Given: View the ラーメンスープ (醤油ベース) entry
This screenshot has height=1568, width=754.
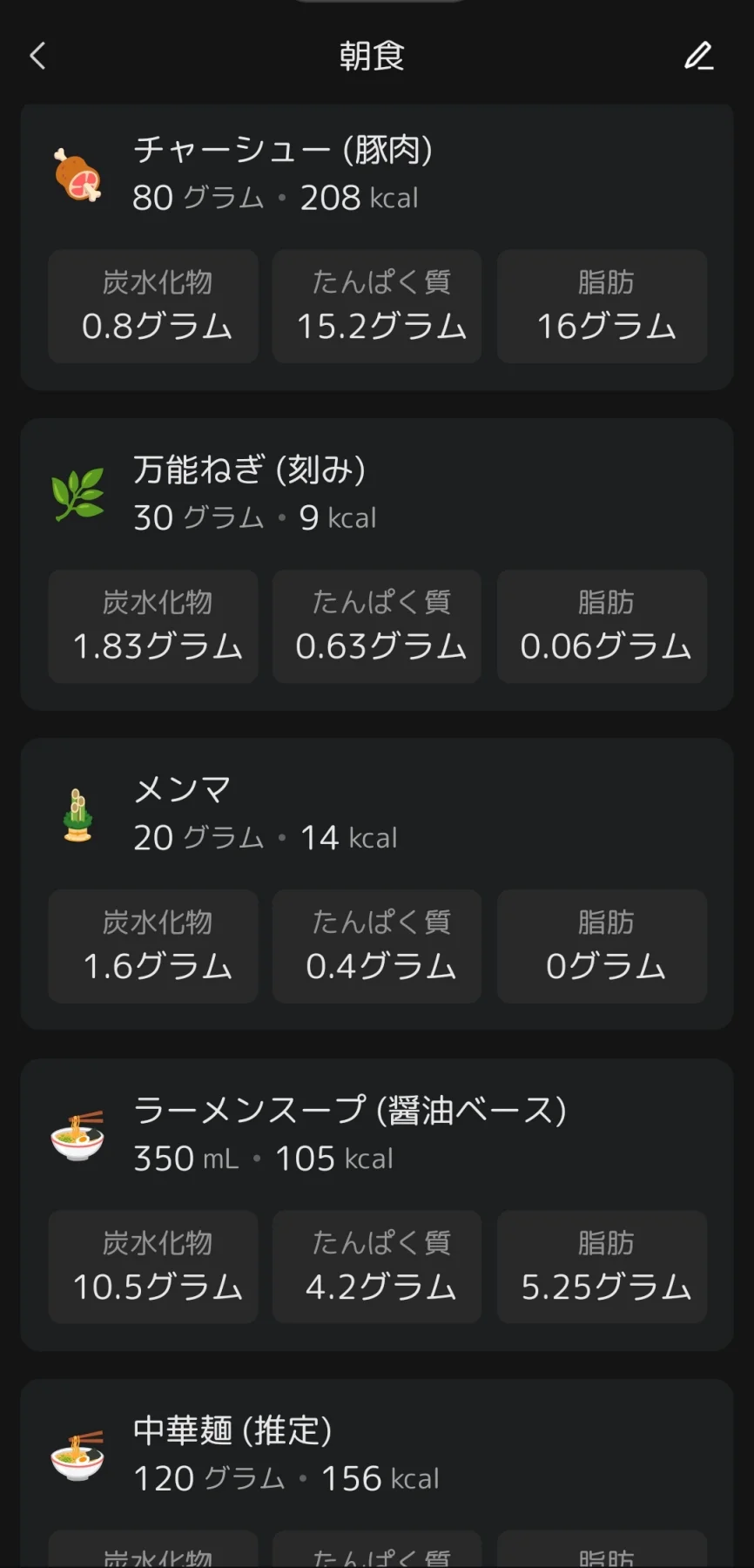Looking at the screenshot, I should pyautogui.click(x=348, y=1132).
